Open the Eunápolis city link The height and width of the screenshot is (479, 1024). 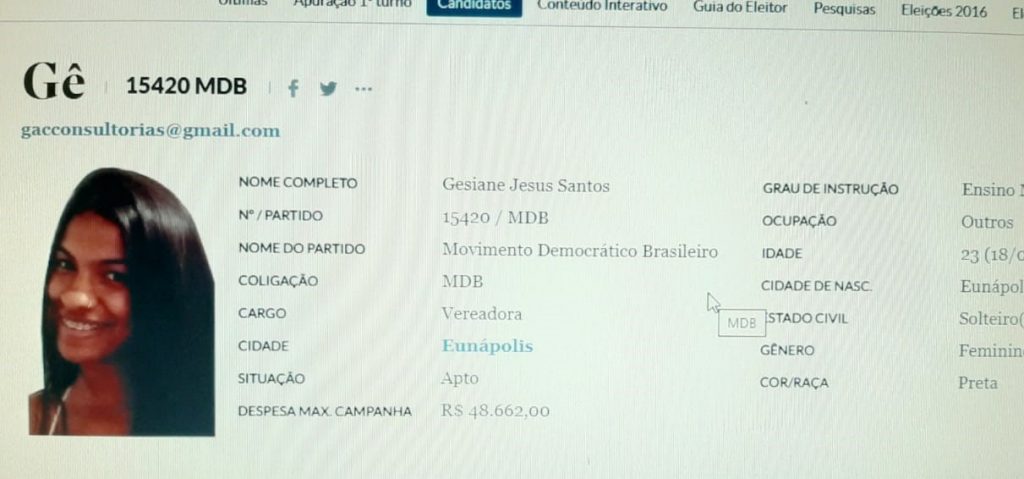pyautogui.click(x=487, y=346)
